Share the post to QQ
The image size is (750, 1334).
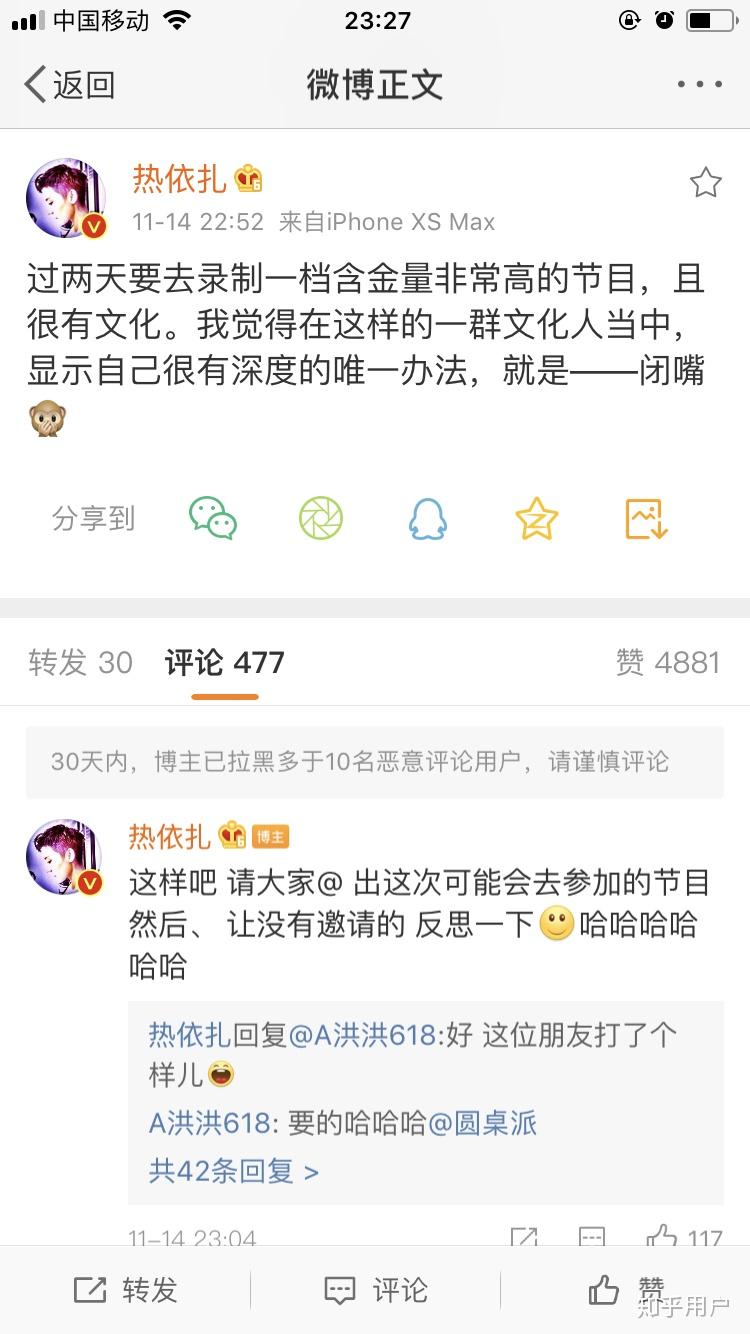click(x=428, y=517)
